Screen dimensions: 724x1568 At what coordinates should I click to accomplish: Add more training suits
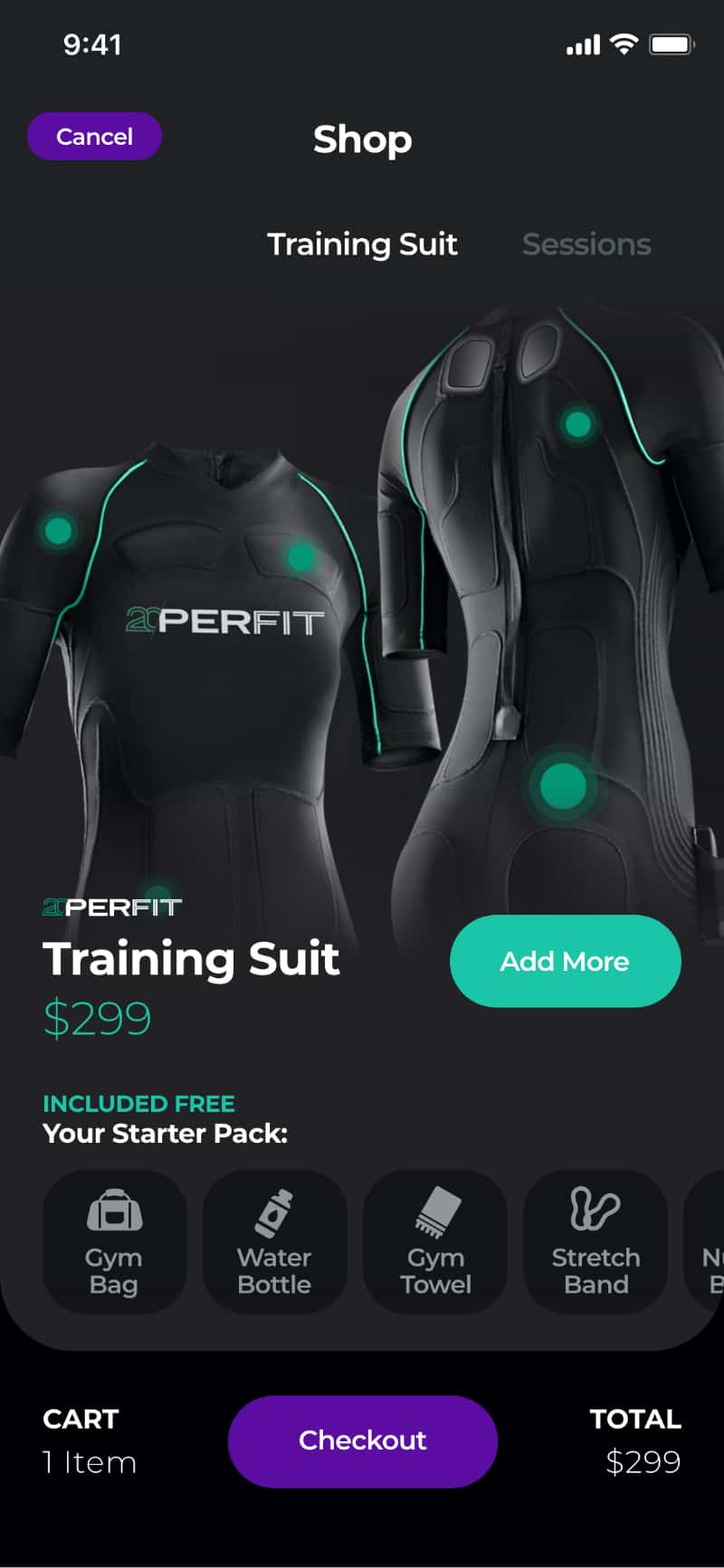[565, 961]
